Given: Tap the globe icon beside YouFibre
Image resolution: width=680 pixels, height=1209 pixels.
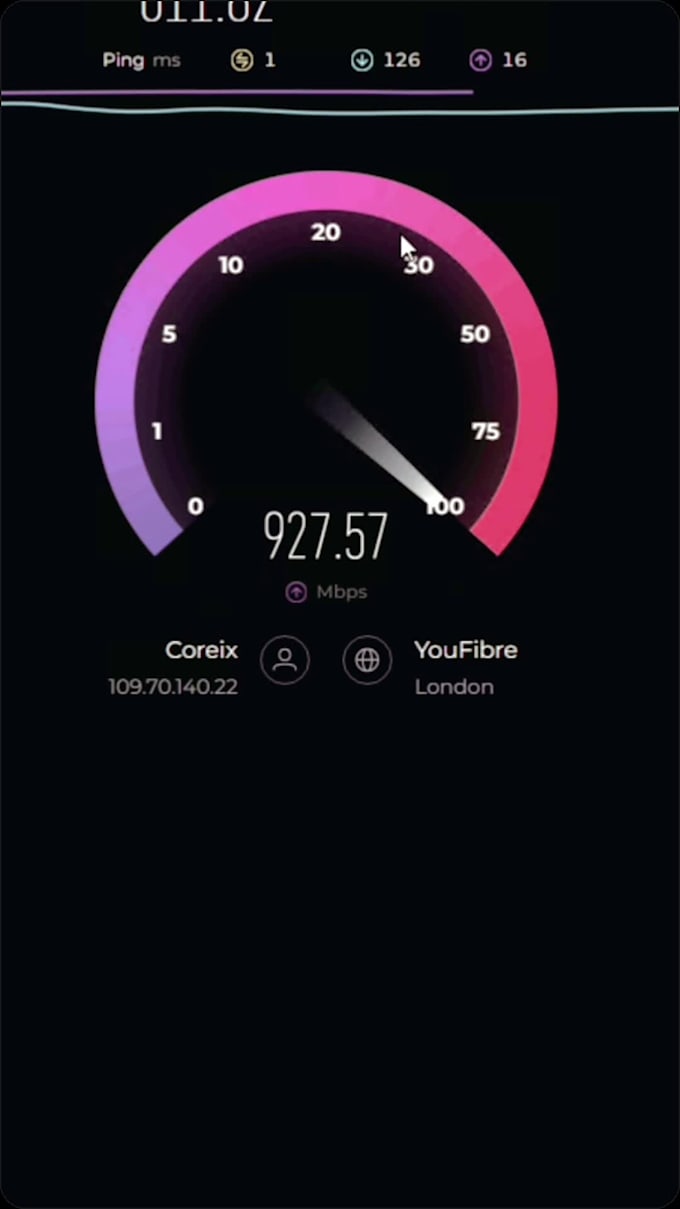Looking at the screenshot, I should (367, 660).
